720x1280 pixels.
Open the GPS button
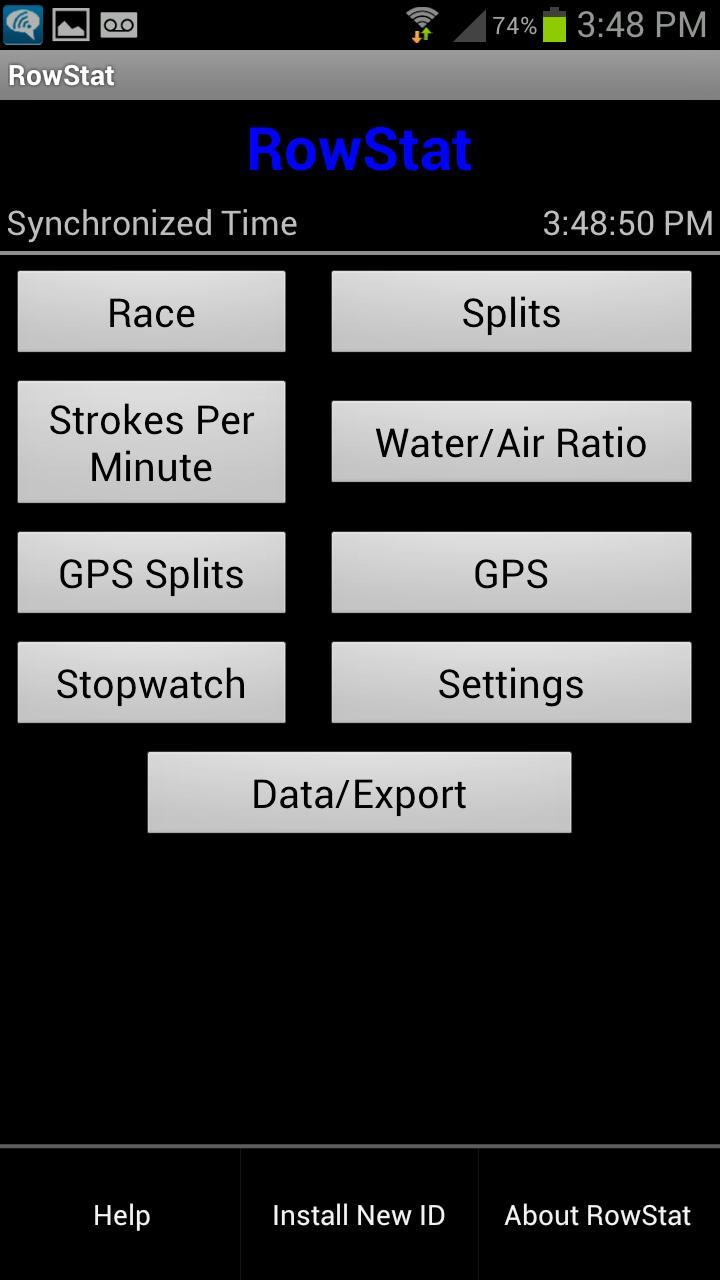coord(511,572)
